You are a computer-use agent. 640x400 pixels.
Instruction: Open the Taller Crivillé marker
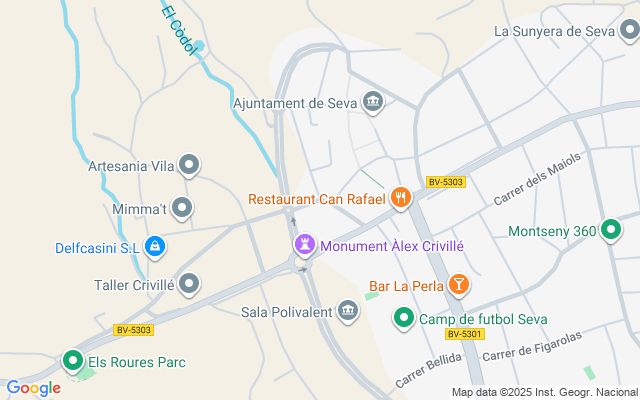pos(188,285)
